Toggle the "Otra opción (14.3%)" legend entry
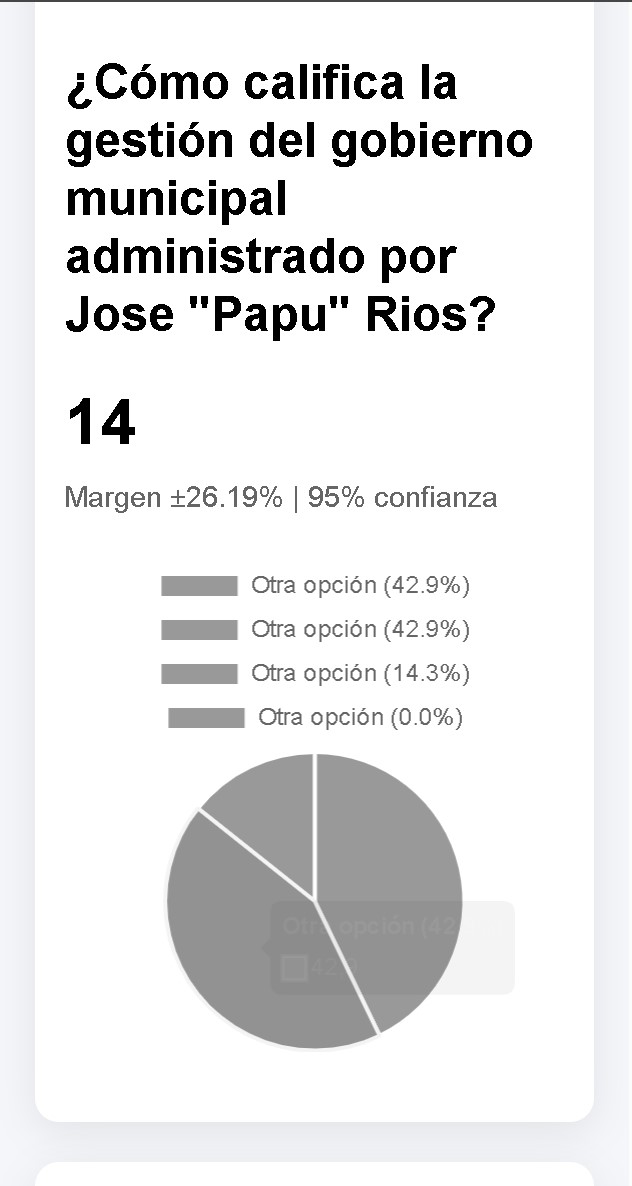This screenshot has width=632, height=1186. (x=315, y=674)
